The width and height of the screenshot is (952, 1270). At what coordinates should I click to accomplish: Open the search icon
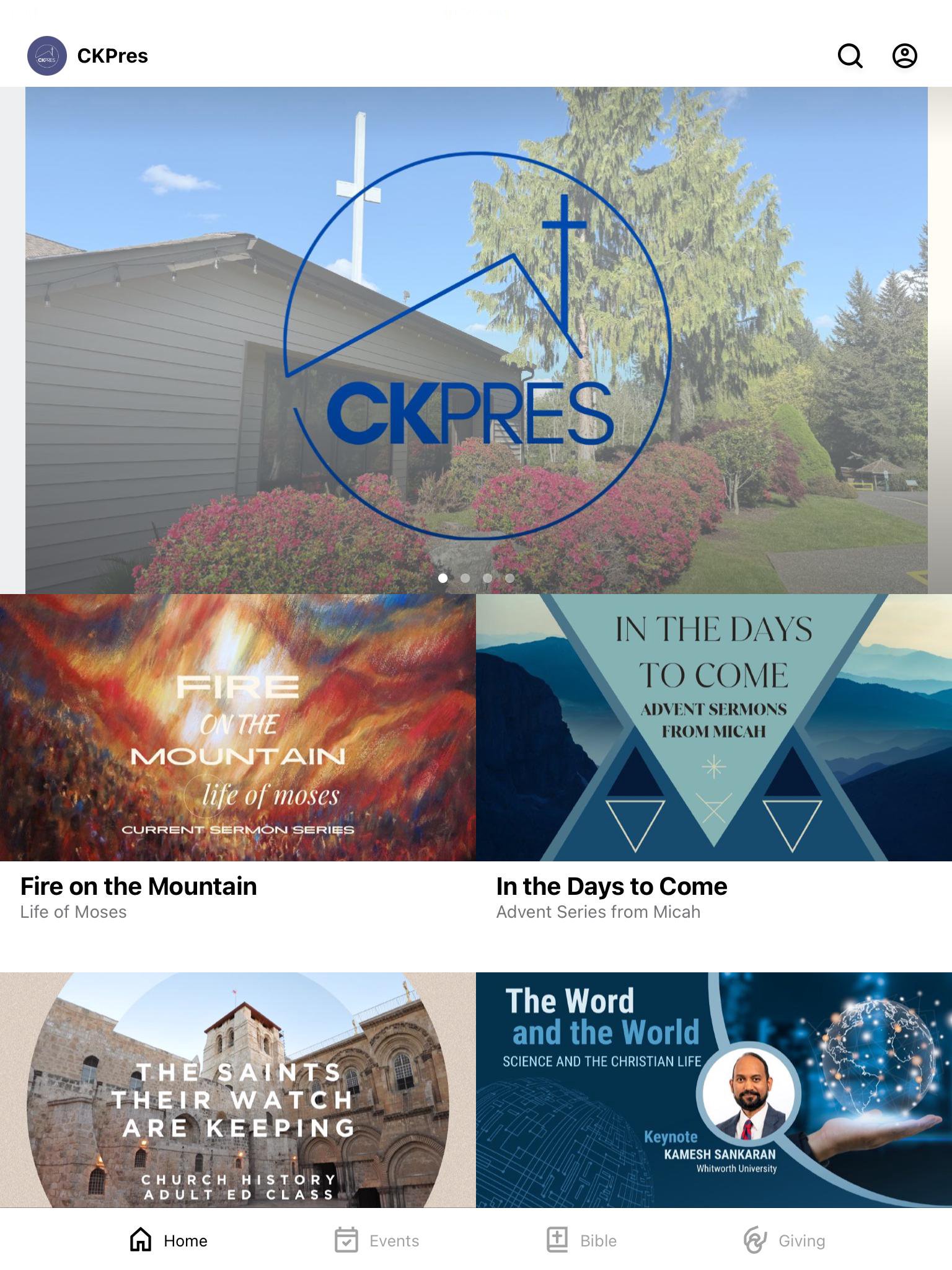coord(850,56)
